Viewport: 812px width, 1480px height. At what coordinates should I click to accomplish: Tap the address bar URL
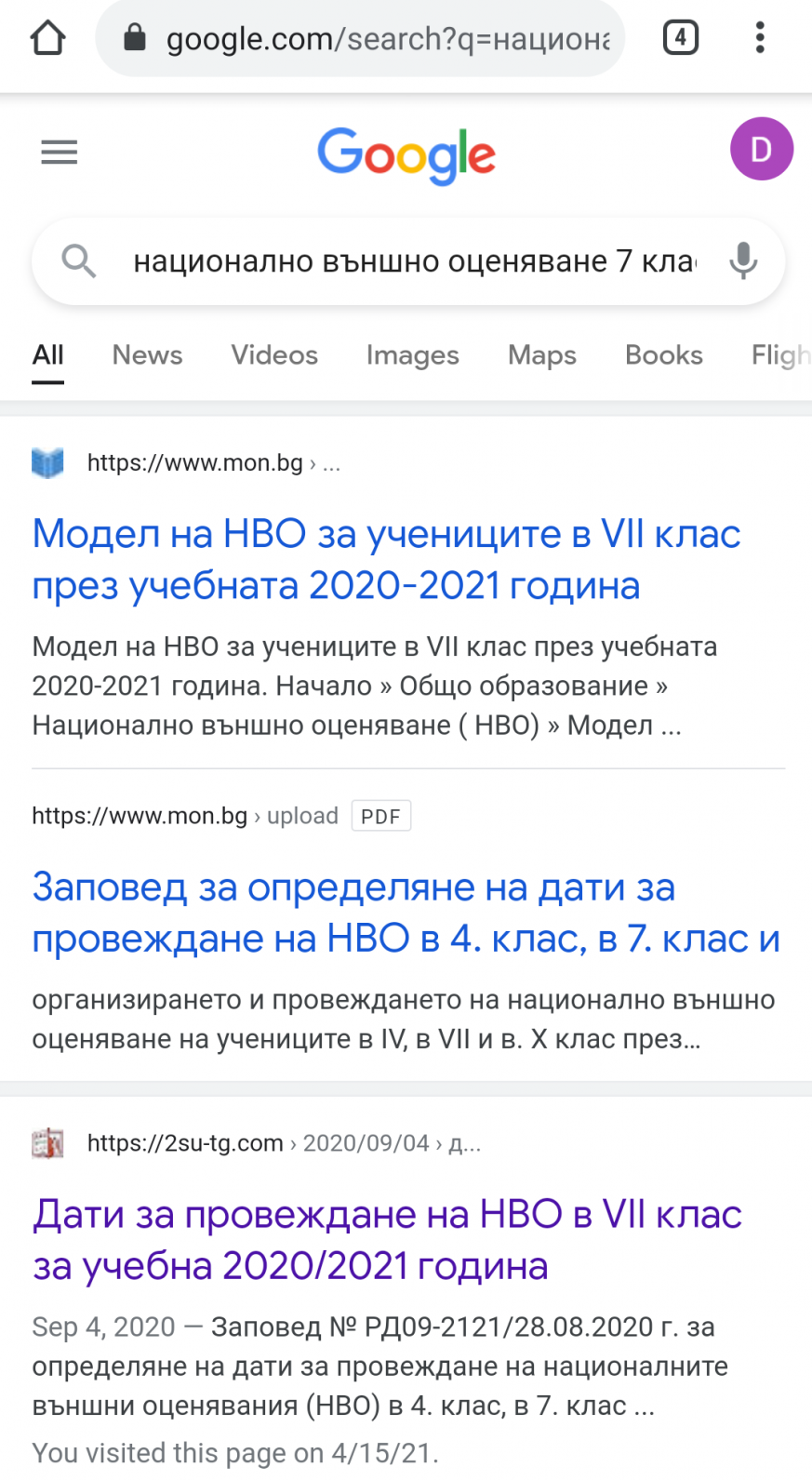(386, 39)
